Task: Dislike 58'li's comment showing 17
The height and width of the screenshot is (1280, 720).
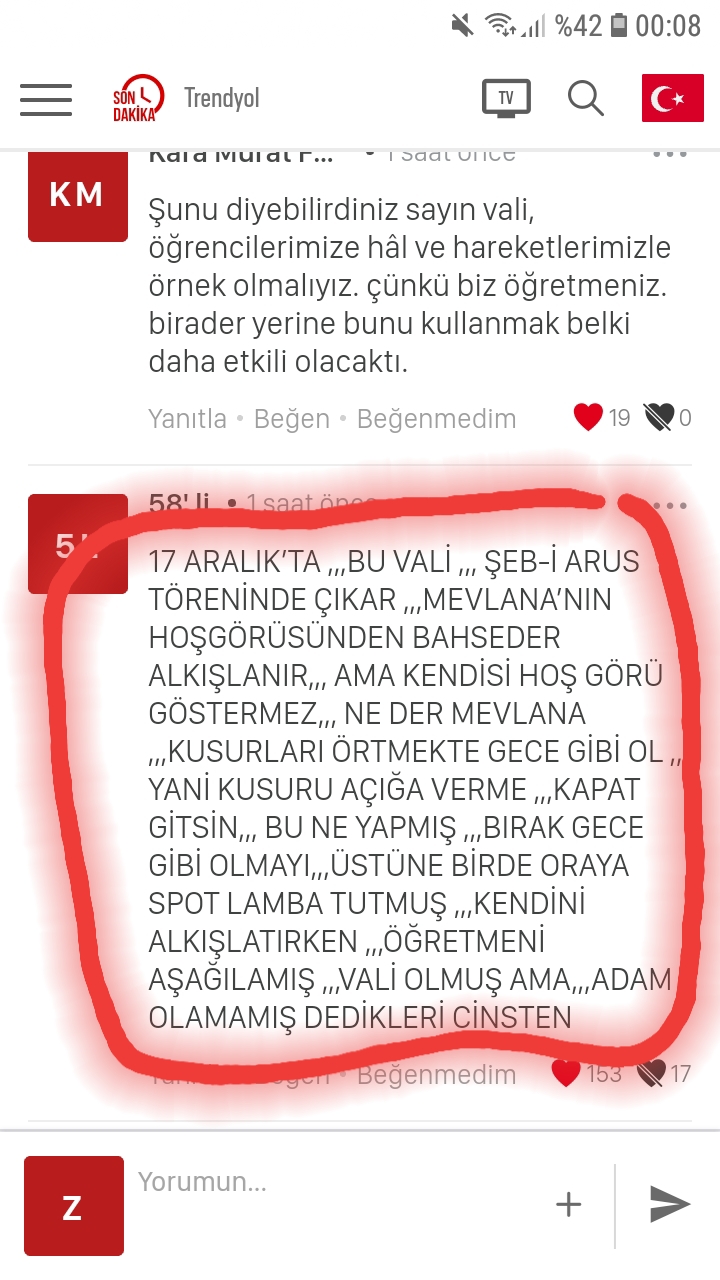Action: click(652, 1074)
